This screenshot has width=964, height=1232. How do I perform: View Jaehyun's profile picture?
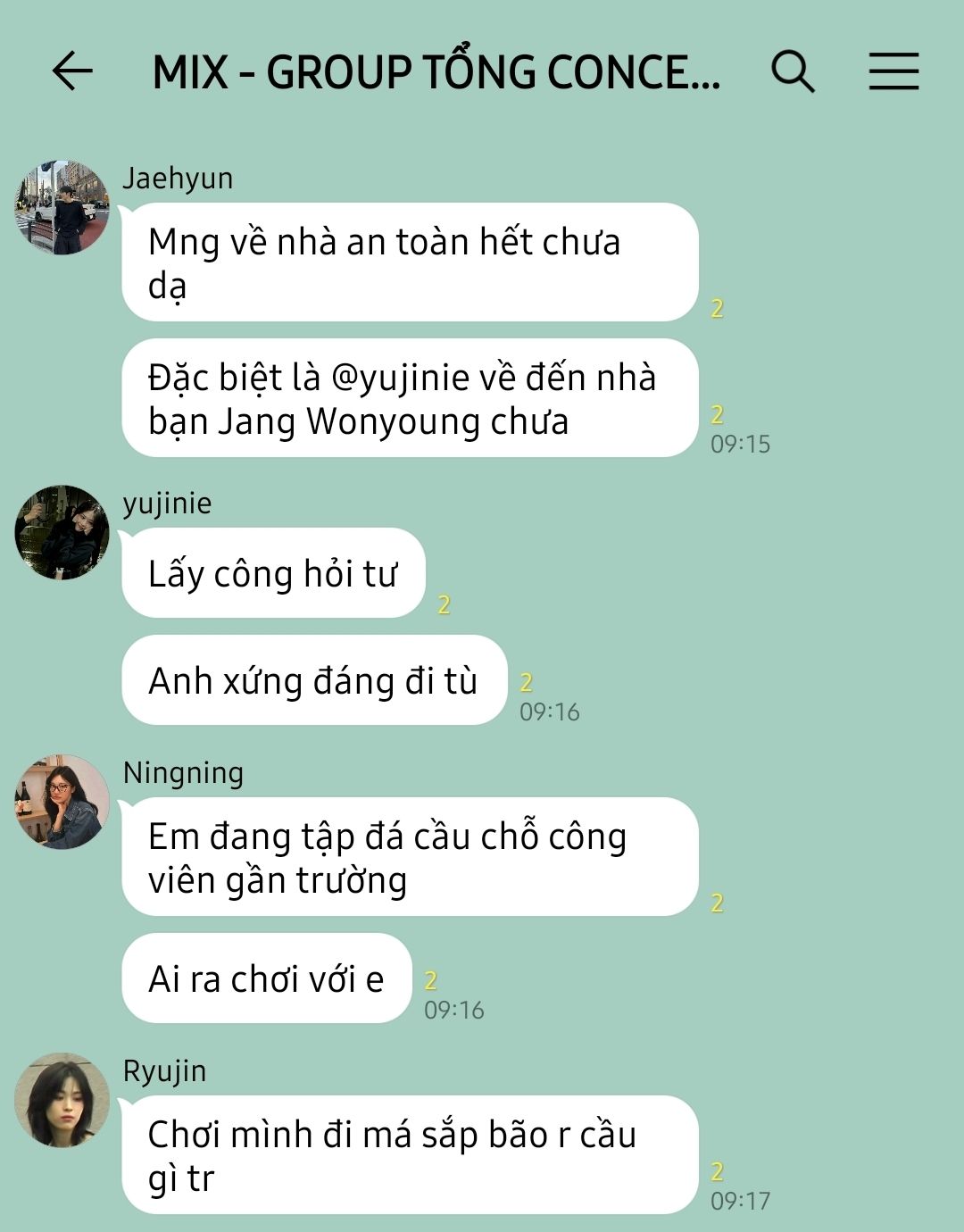point(62,208)
